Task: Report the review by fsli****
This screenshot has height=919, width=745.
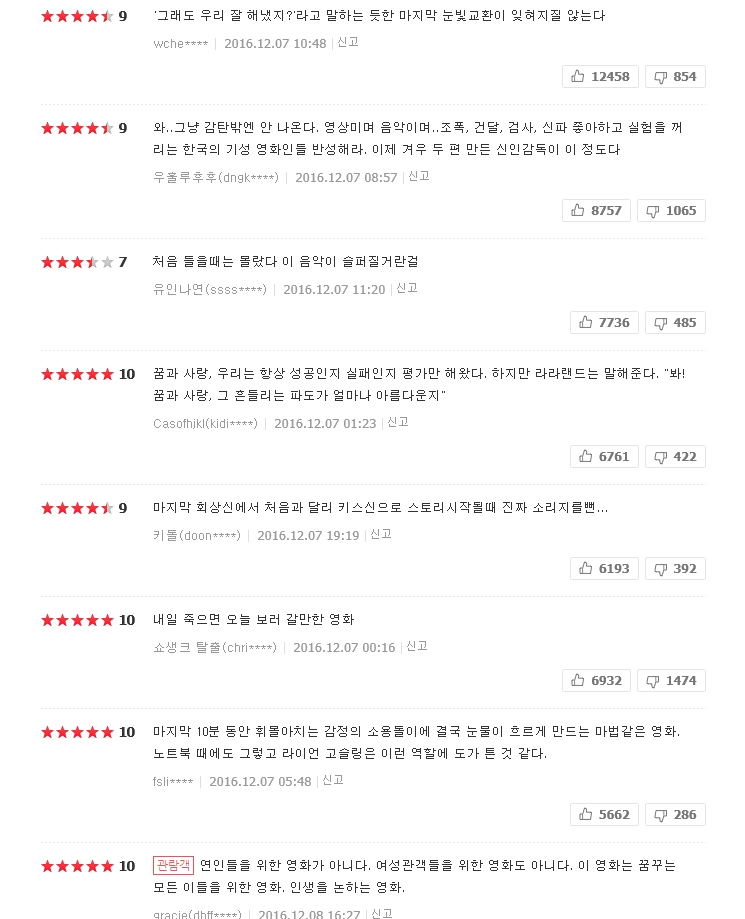Action: (x=333, y=781)
